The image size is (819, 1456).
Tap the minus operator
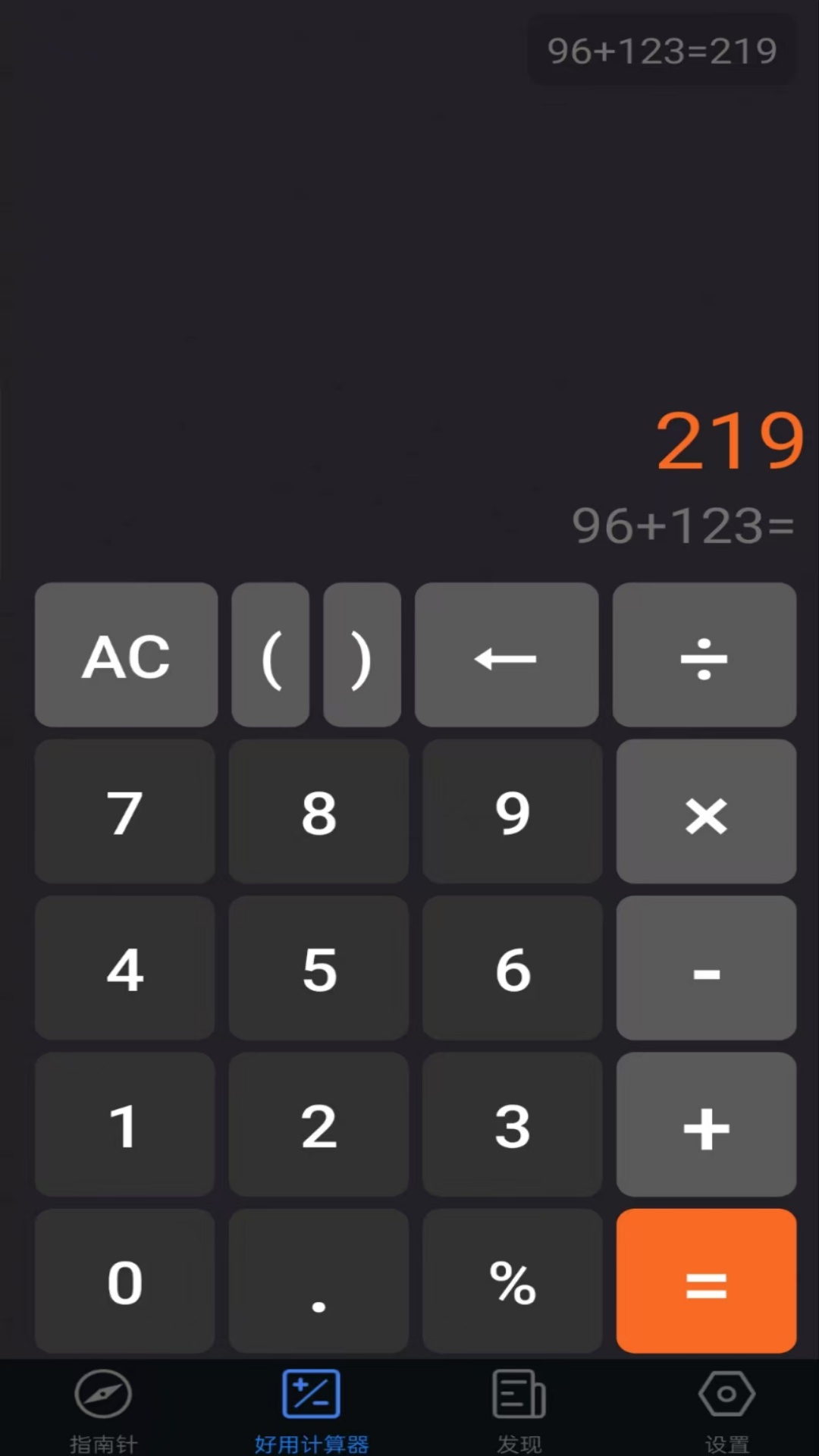click(x=706, y=968)
